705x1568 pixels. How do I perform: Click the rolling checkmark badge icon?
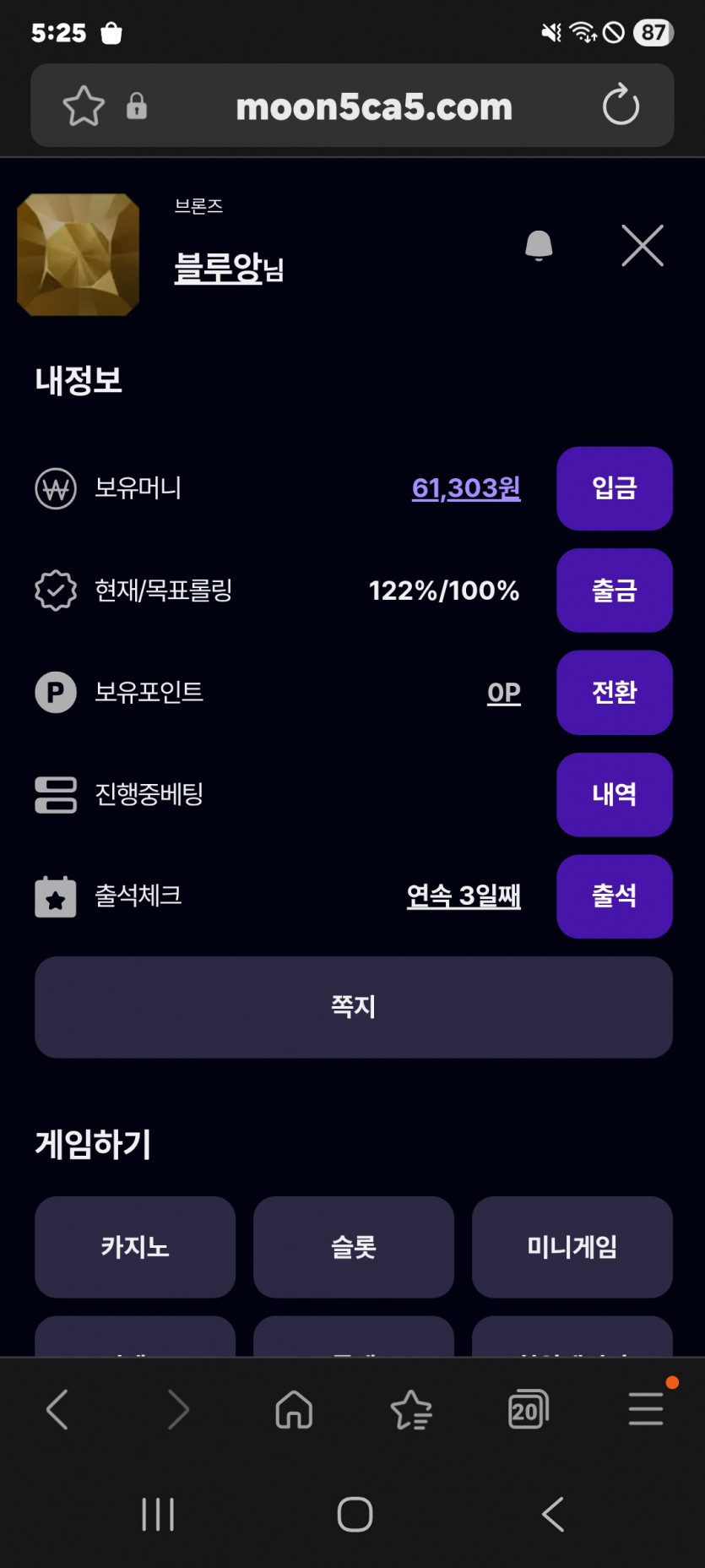click(x=55, y=591)
